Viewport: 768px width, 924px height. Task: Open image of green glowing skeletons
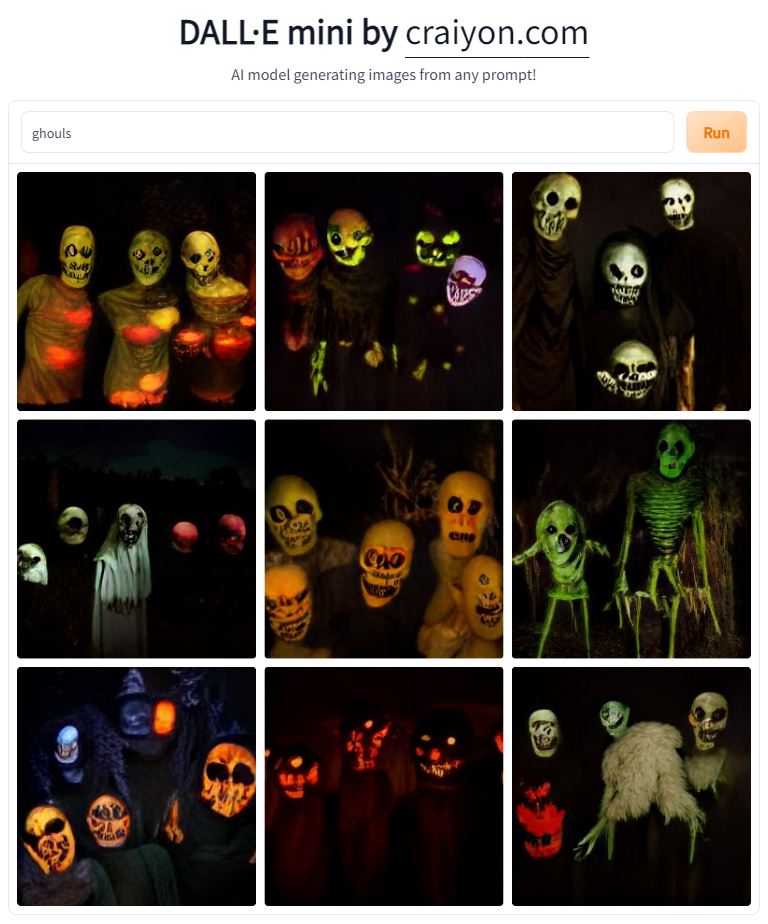click(631, 538)
